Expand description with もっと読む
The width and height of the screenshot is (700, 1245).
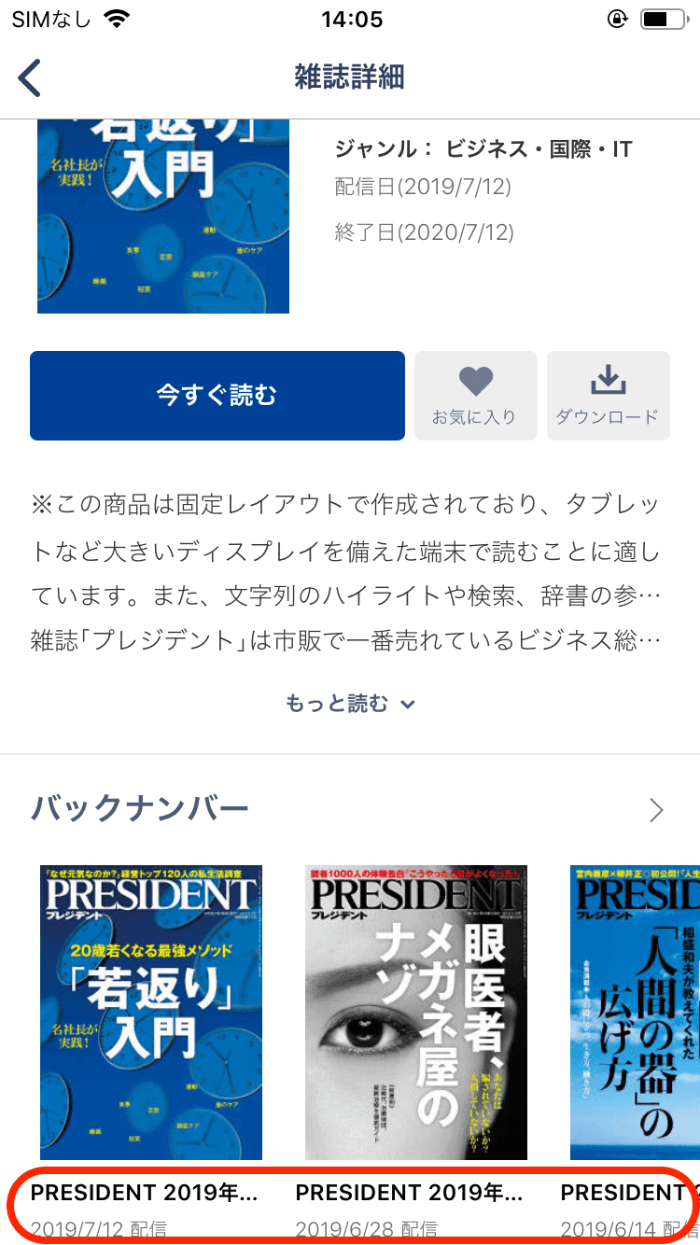point(349,704)
